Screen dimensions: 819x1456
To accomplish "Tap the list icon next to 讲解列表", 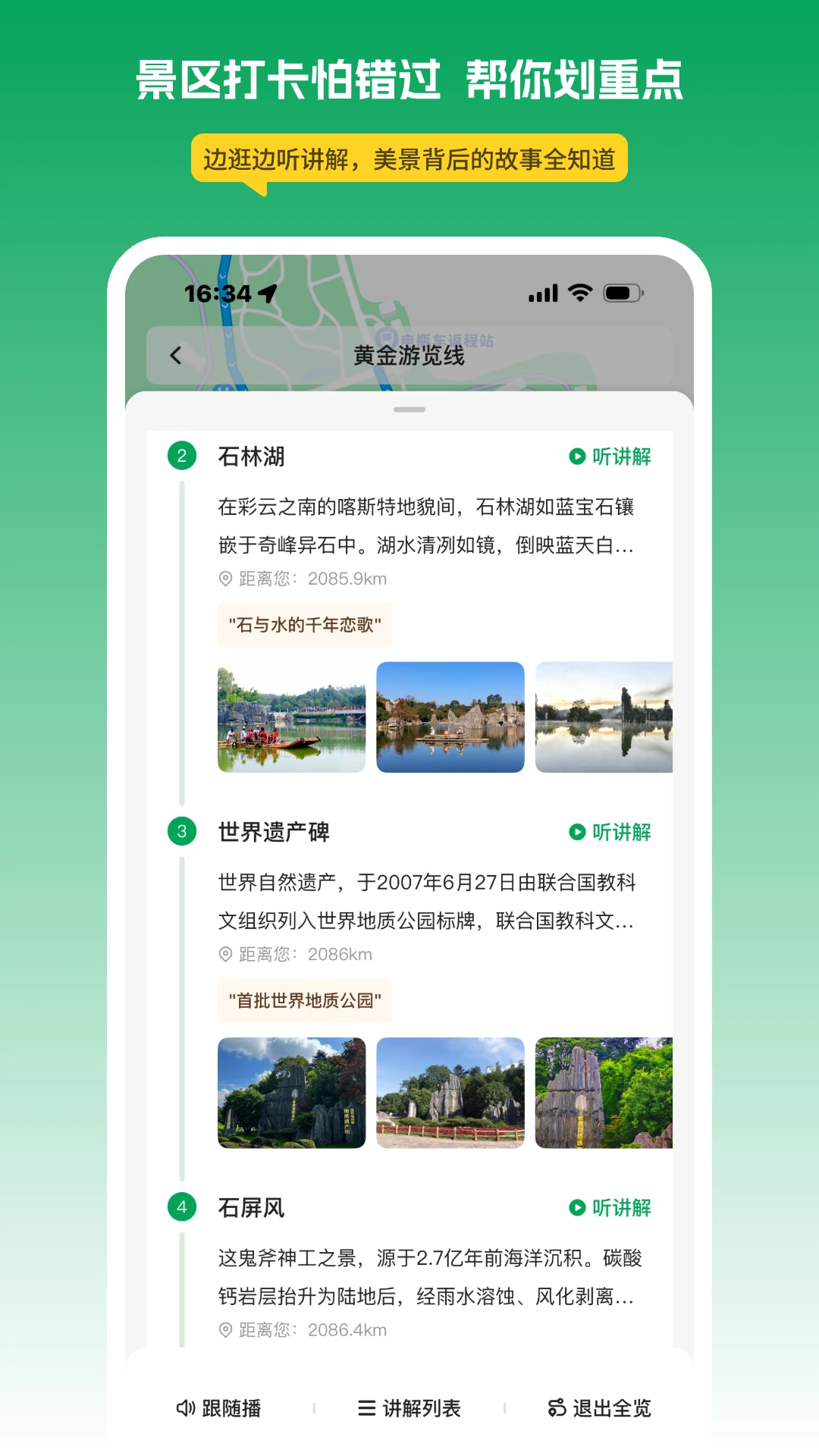I will 367,1407.
